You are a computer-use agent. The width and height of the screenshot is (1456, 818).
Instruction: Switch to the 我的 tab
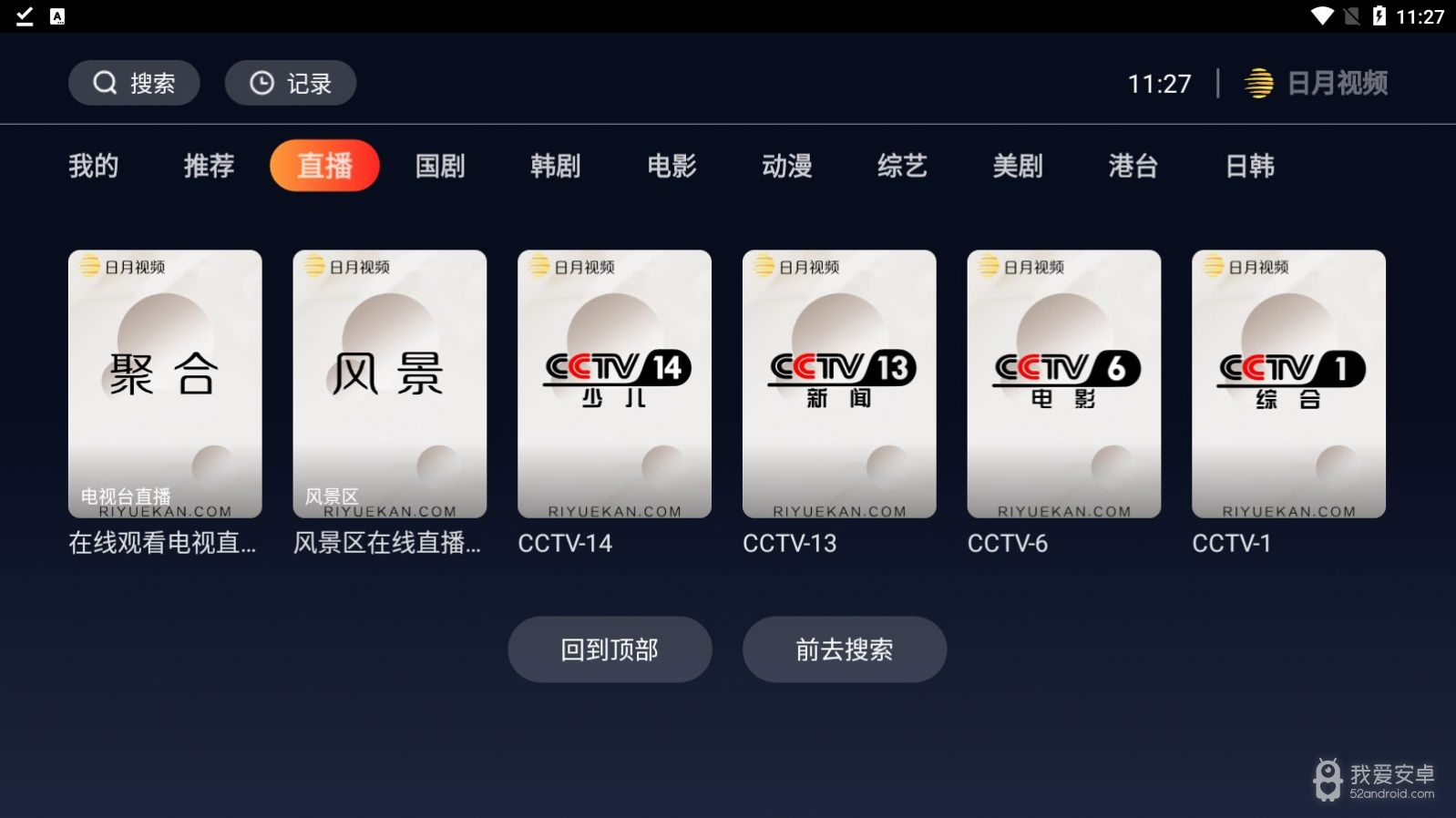coord(93,166)
